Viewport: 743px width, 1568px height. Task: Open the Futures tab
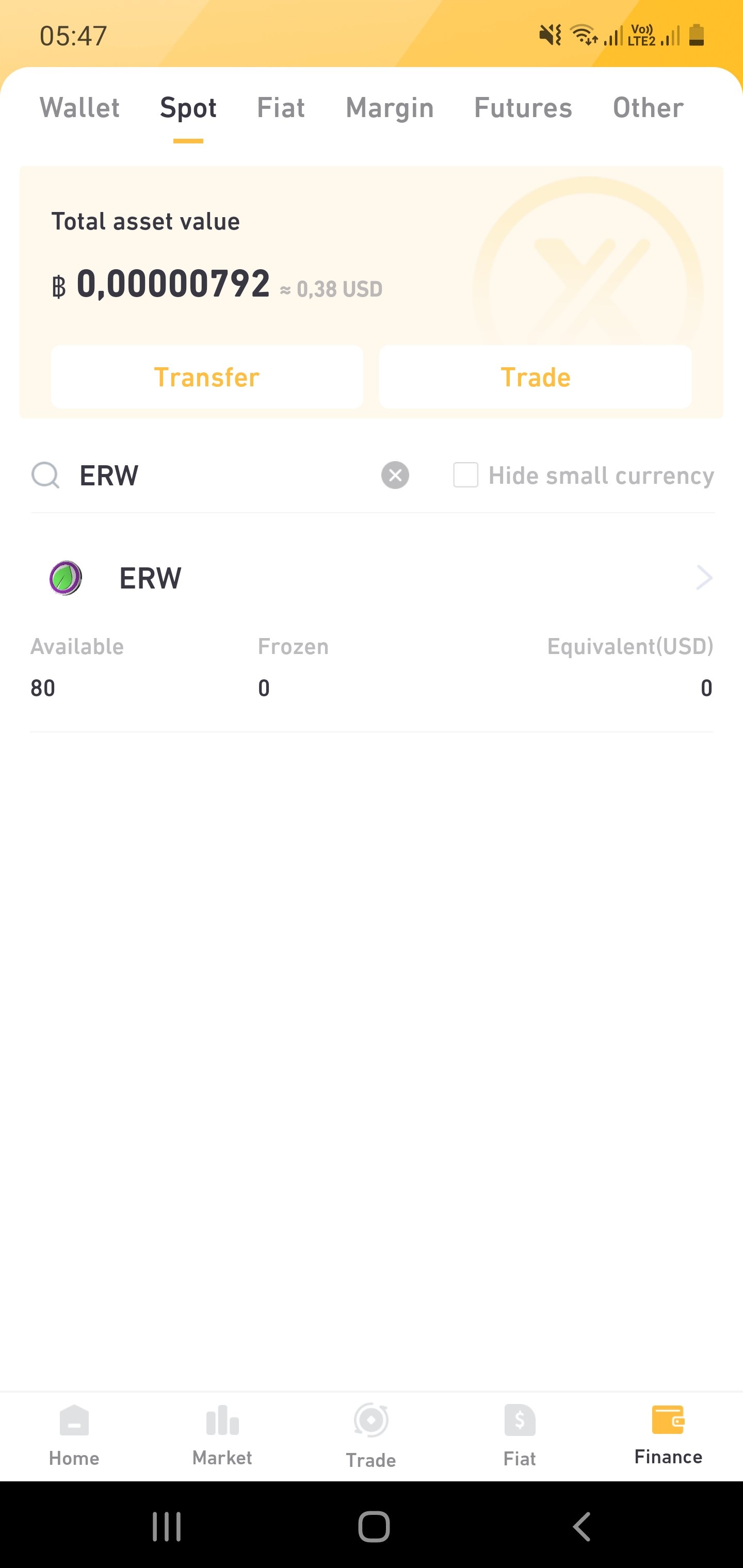coord(523,108)
